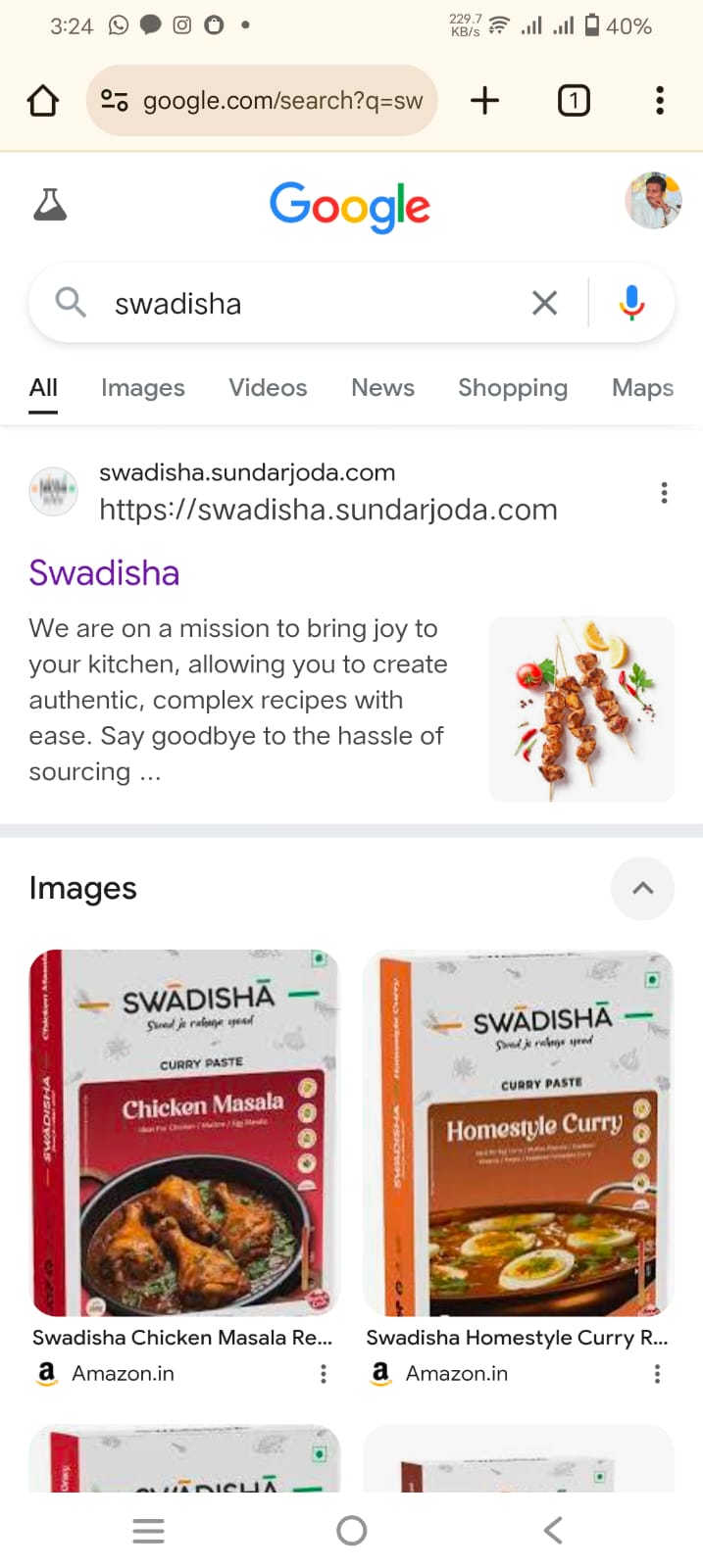This screenshot has height=1568, width=703.
Task: Clear the swadisha search query
Action: pyautogui.click(x=544, y=303)
